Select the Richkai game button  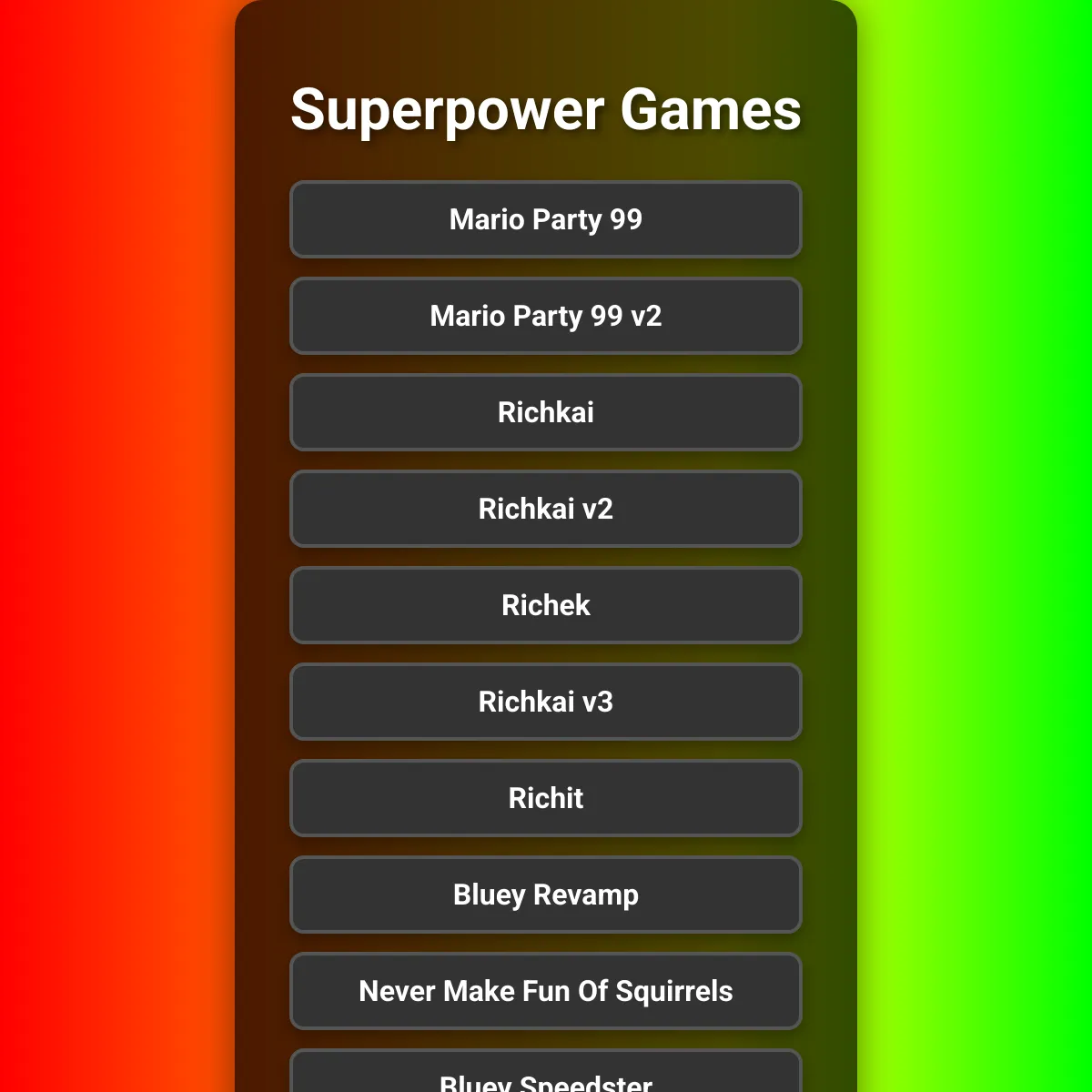click(546, 412)
